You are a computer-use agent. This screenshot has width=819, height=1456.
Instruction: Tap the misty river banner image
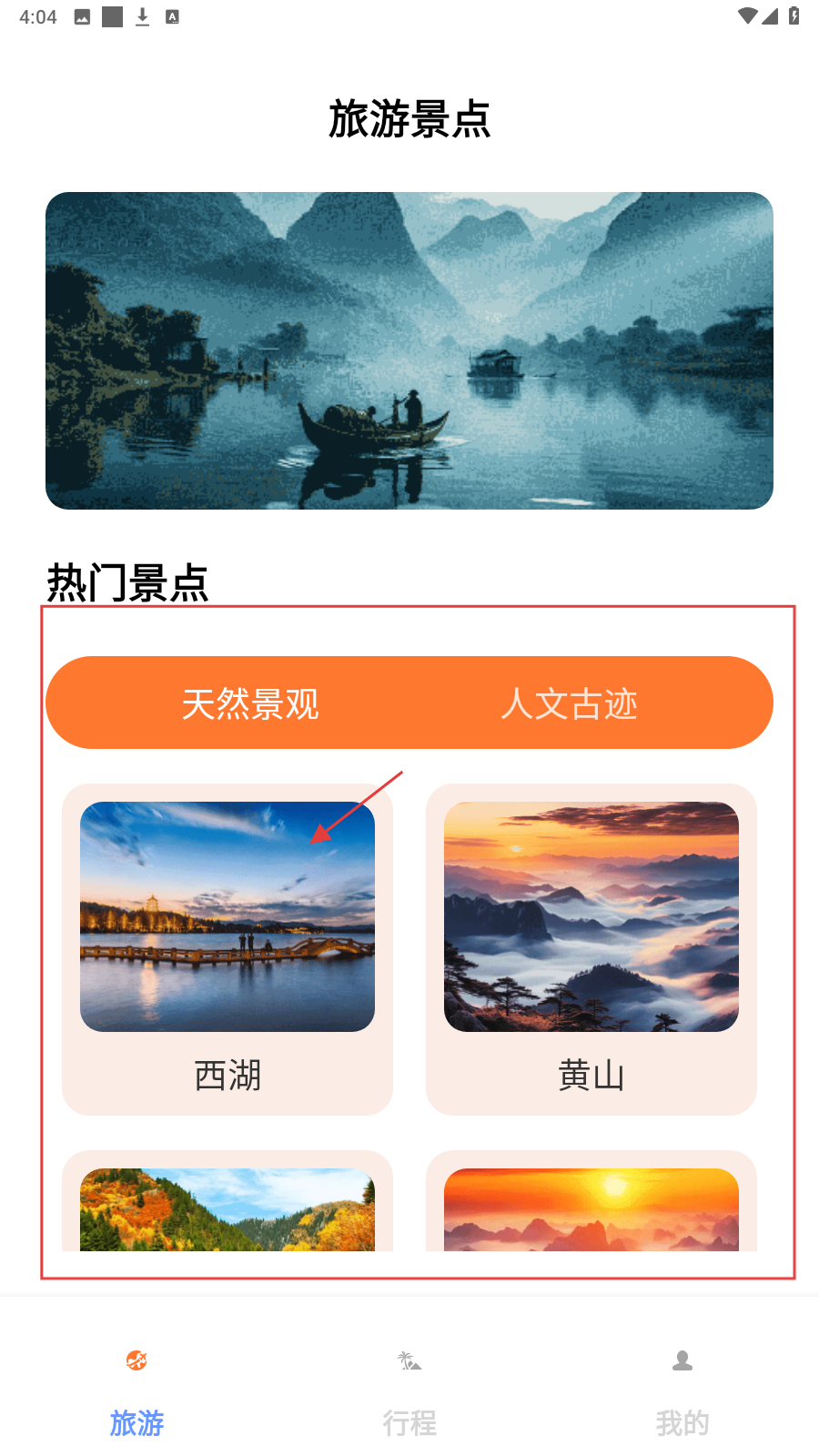coord(409,350)
